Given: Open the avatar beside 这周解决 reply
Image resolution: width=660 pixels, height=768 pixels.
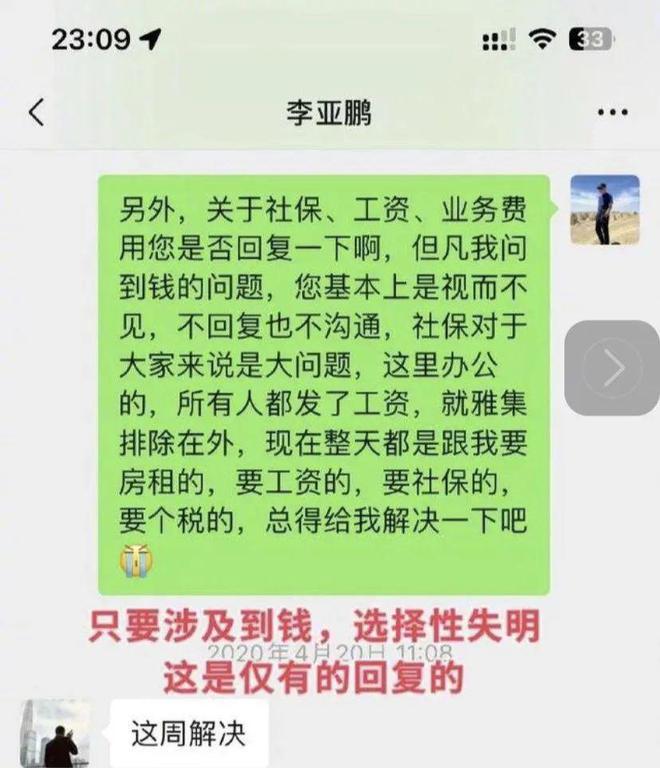Looking at the screenshot, I should coord(53,736).
